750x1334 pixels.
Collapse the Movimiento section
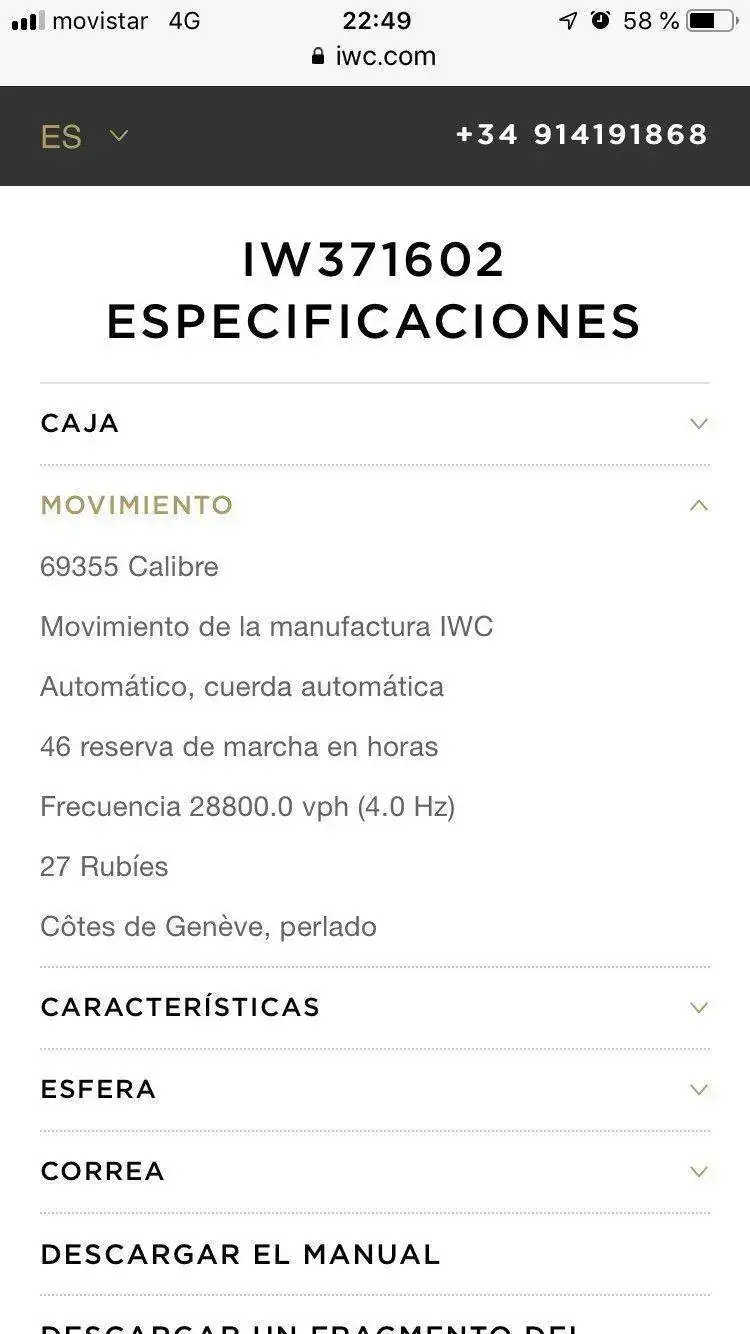coord(374,506)
